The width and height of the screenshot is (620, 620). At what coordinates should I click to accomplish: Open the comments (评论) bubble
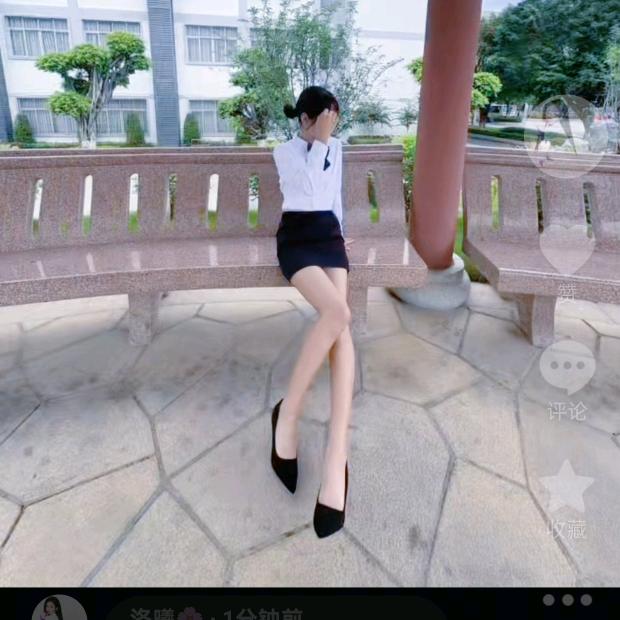(x=567, y=366)
